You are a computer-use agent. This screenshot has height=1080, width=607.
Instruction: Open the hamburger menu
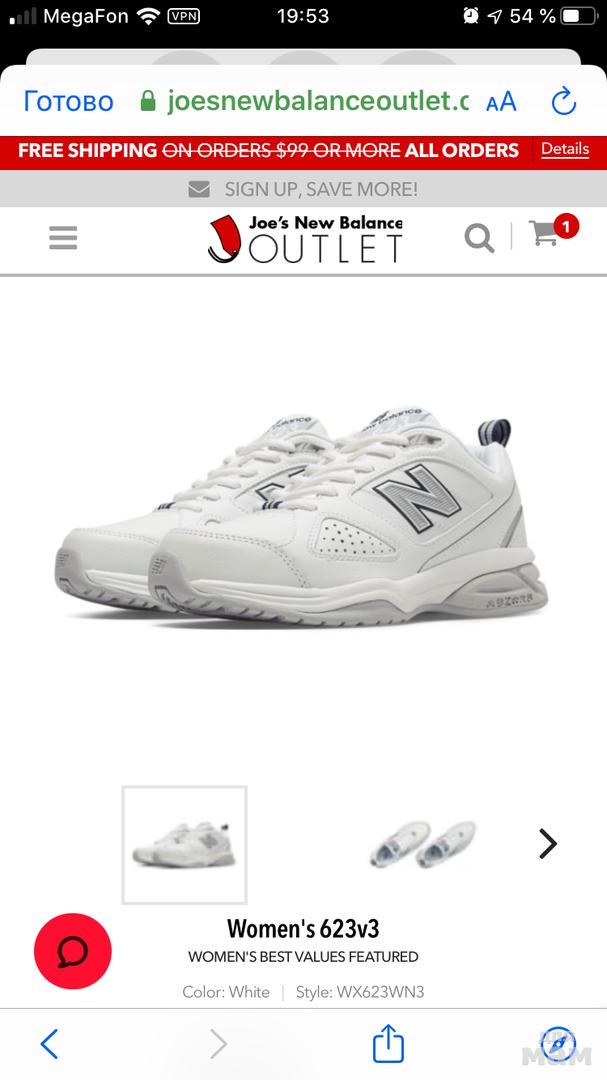coord(63,238)
